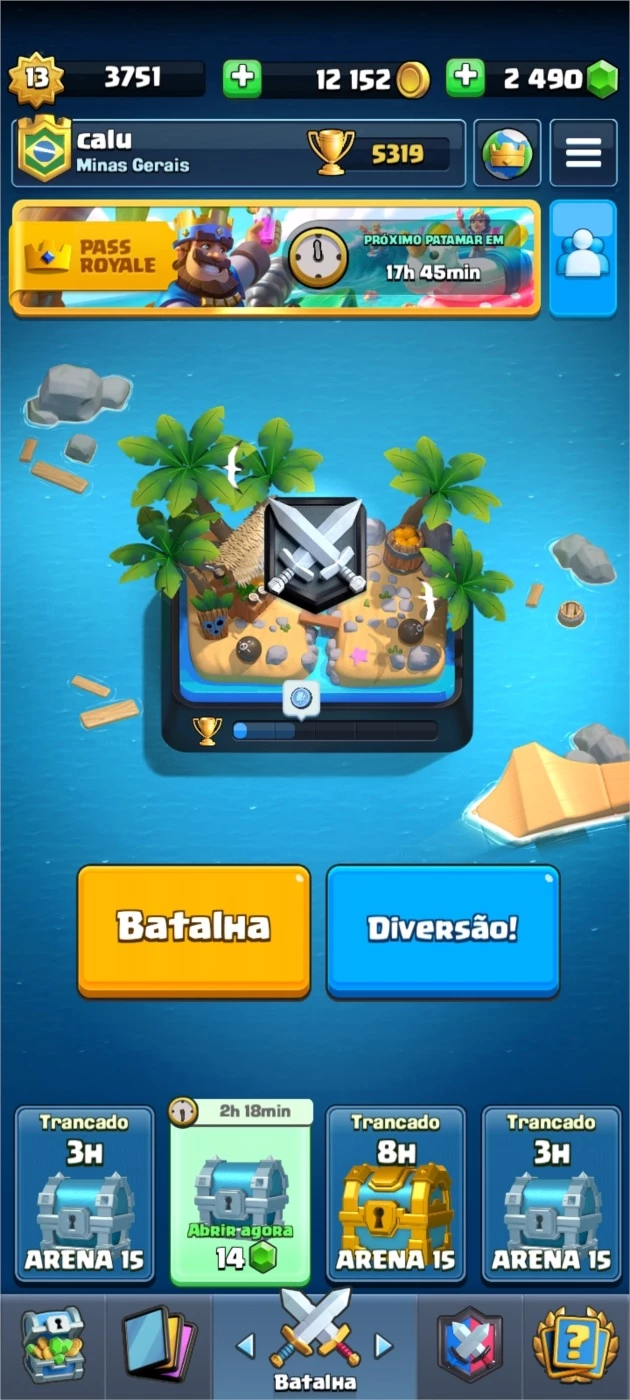This screenshot has width=630, height=1400.
Task: Open the Pass Royale banner
Action: [275, 259]
